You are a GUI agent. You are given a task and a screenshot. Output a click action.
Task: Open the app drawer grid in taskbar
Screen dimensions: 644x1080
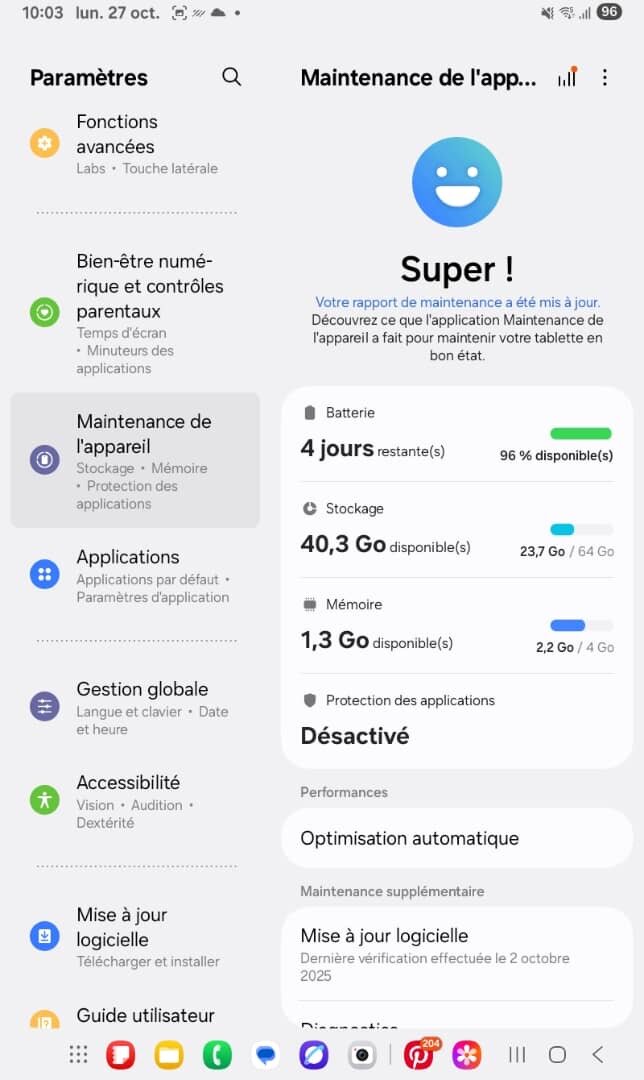click(x=79, y=1054)
